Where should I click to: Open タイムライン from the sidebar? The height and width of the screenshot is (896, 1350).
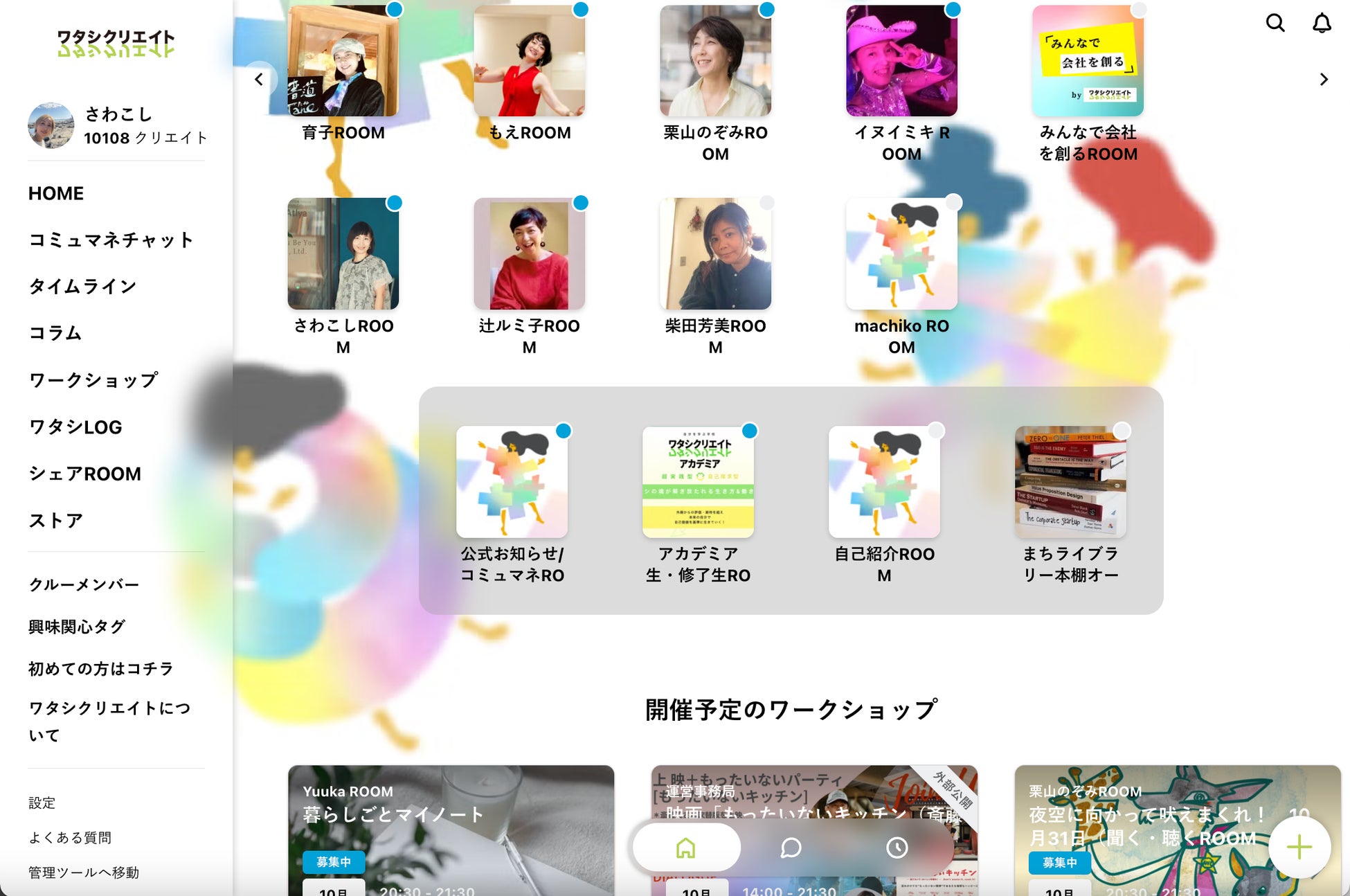[x=82, y=287]
